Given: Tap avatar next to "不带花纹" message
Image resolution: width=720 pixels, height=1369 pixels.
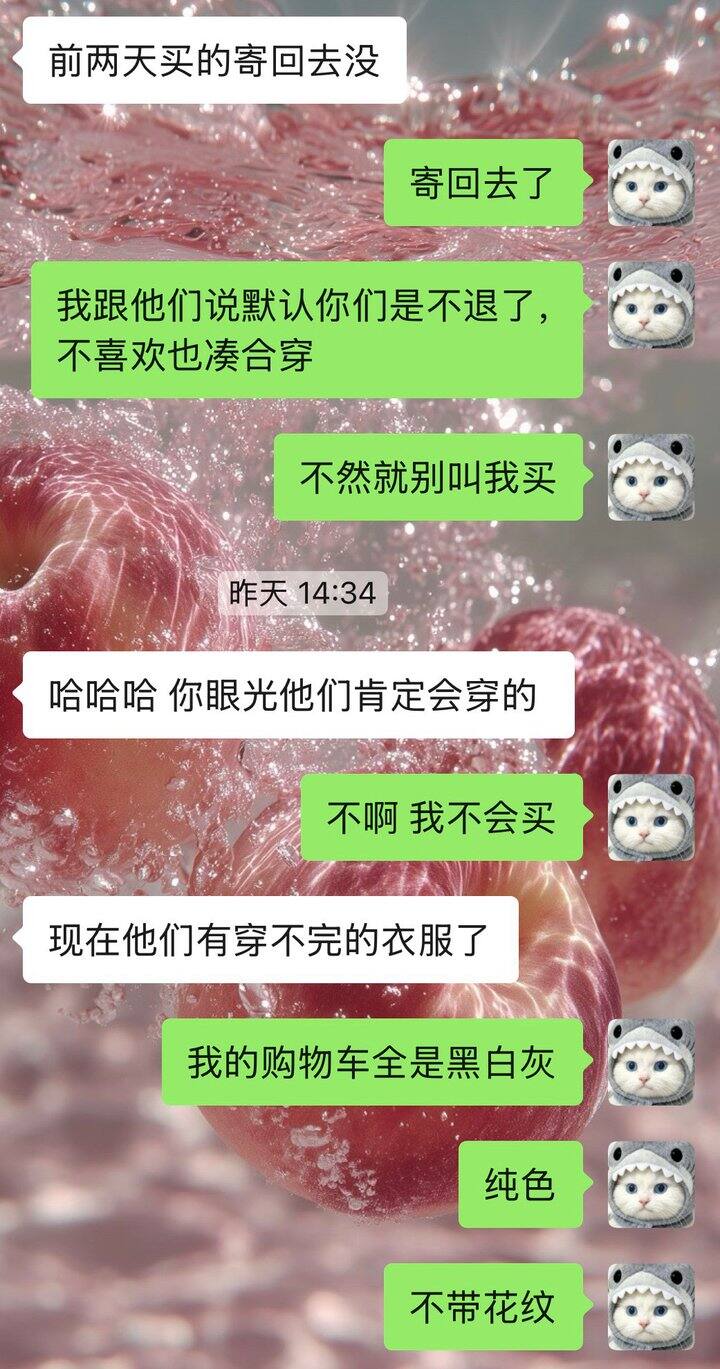Looking at the screenshot, I should [651, 1306].
